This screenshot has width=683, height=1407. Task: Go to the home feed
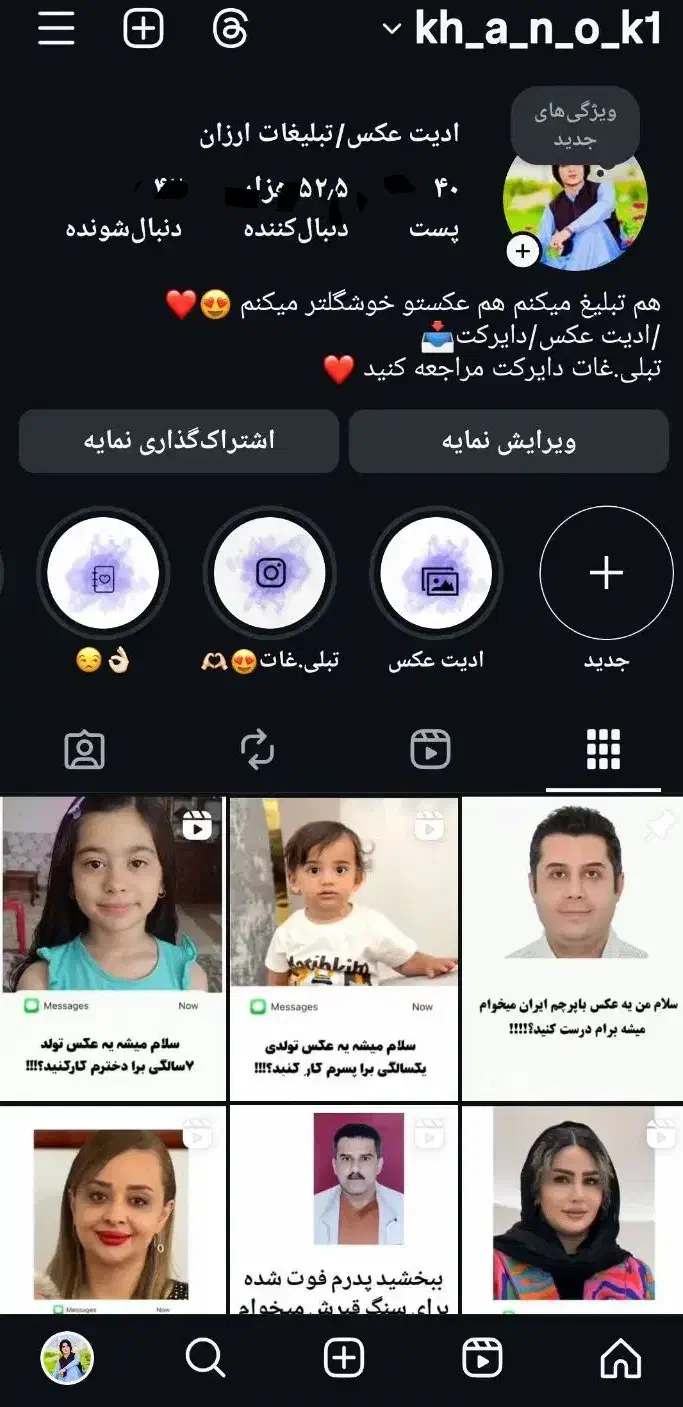coord(620,1359)
